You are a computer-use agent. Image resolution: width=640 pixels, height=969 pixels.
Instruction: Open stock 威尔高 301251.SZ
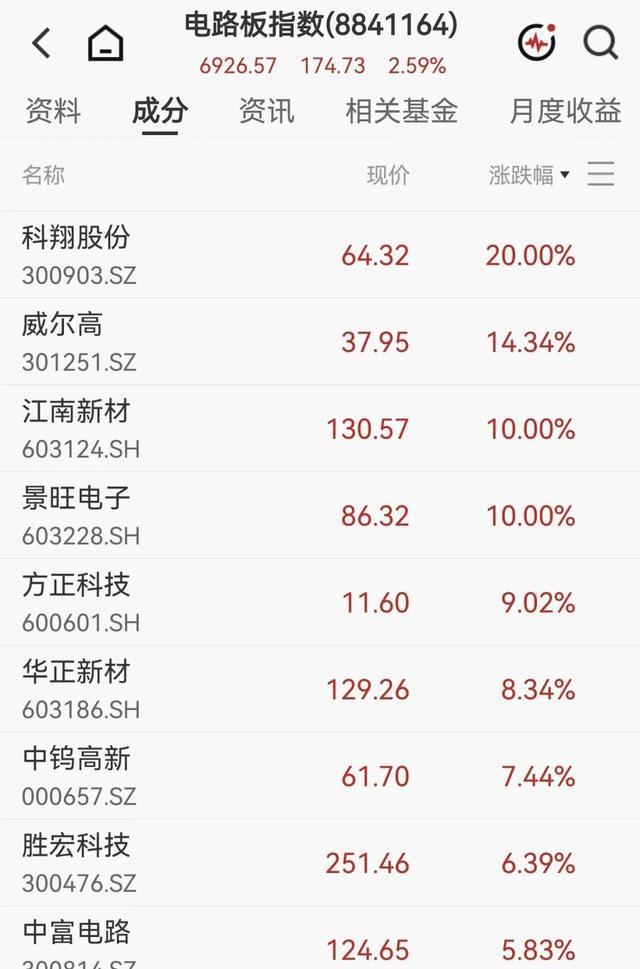(x=320, y=342)
